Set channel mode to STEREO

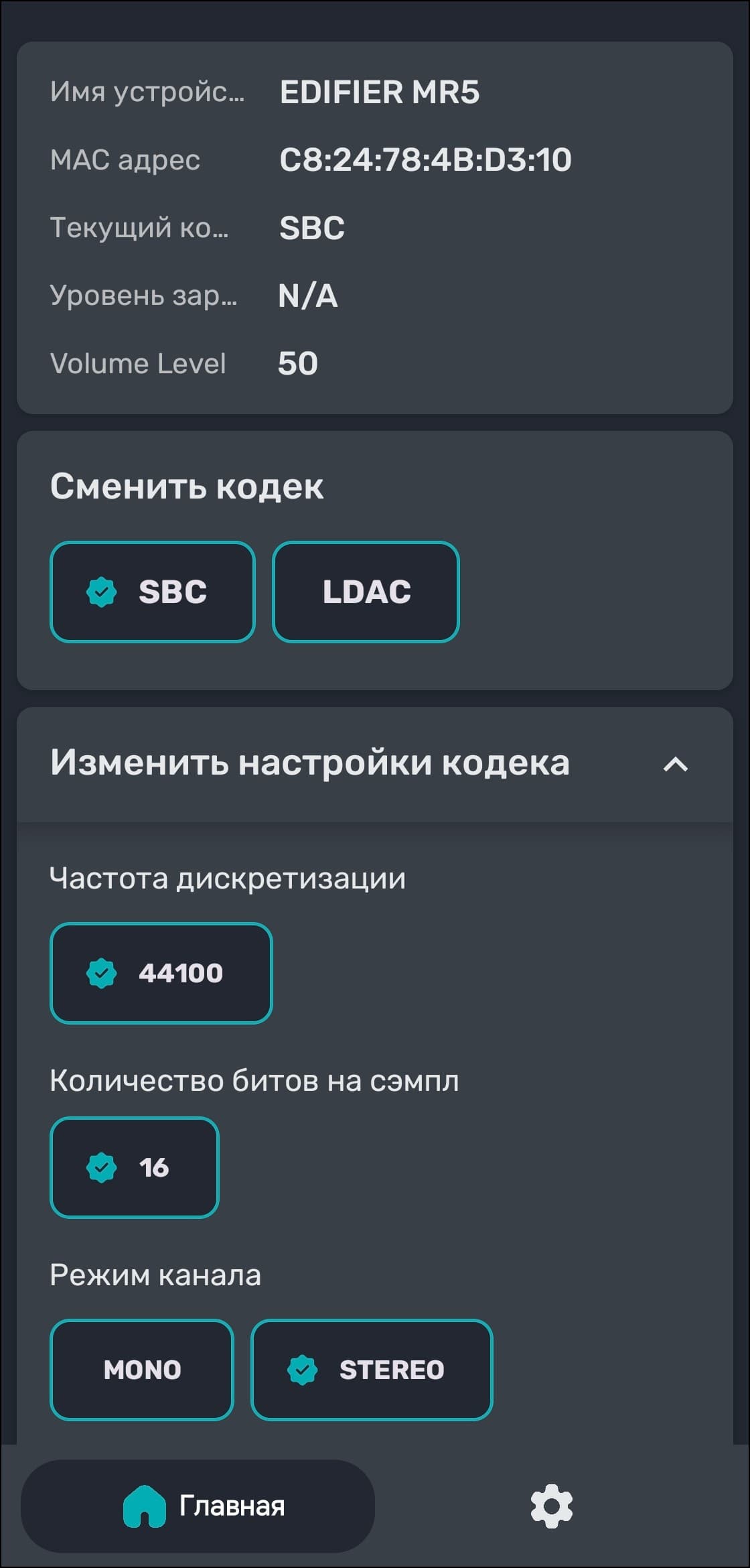pos(372,1370)
